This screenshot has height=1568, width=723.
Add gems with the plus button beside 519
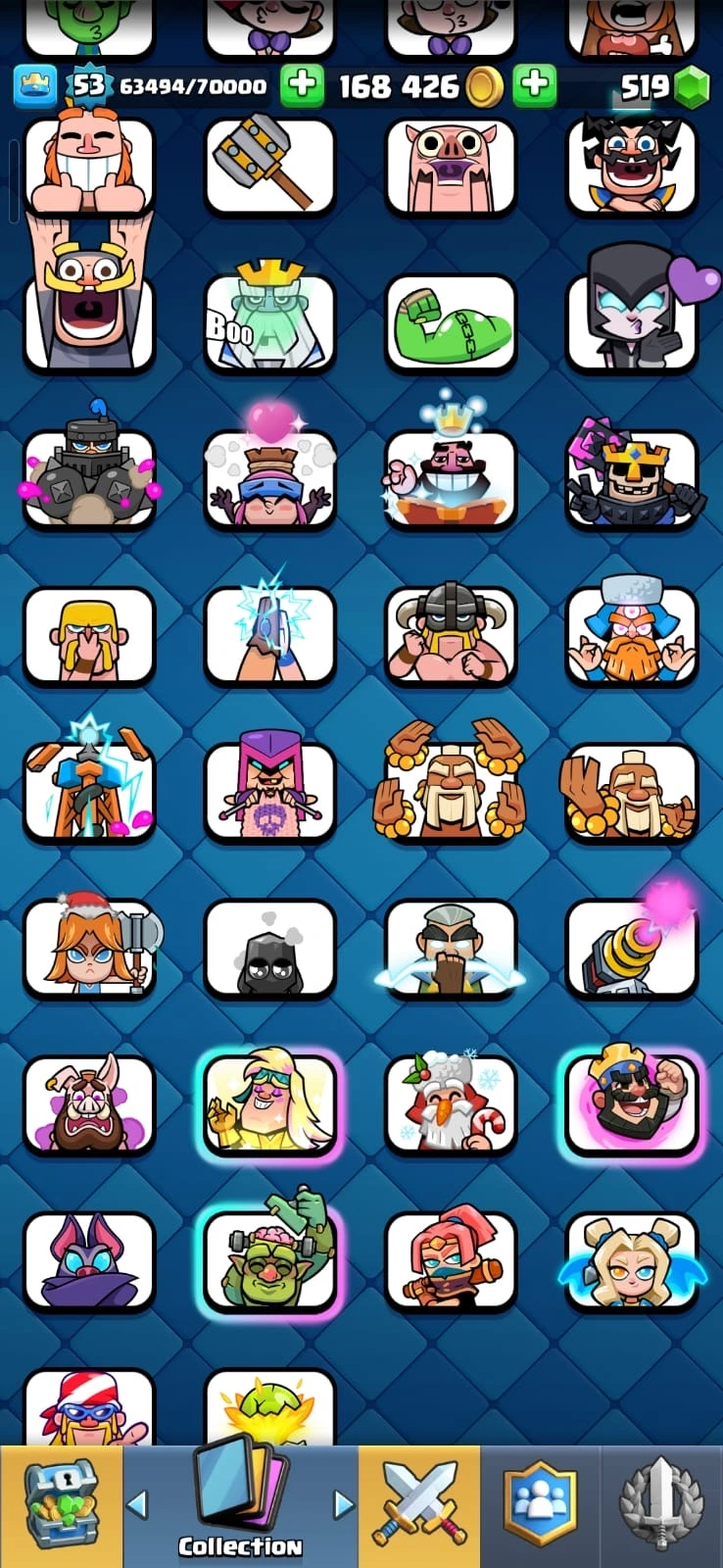tap(534, 86)
